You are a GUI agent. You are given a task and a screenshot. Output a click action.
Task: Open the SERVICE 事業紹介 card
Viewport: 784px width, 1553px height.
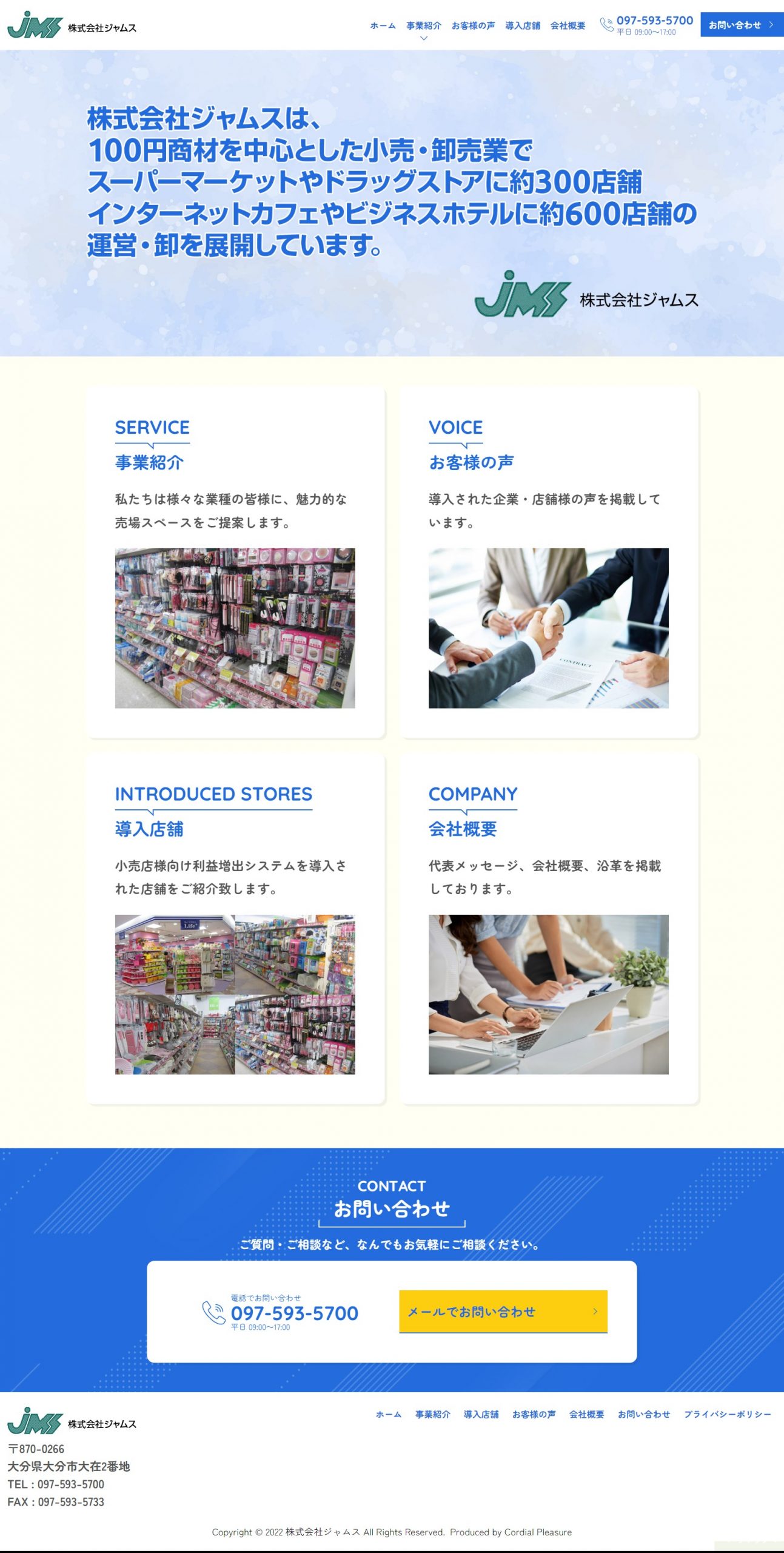click(235, 562)
